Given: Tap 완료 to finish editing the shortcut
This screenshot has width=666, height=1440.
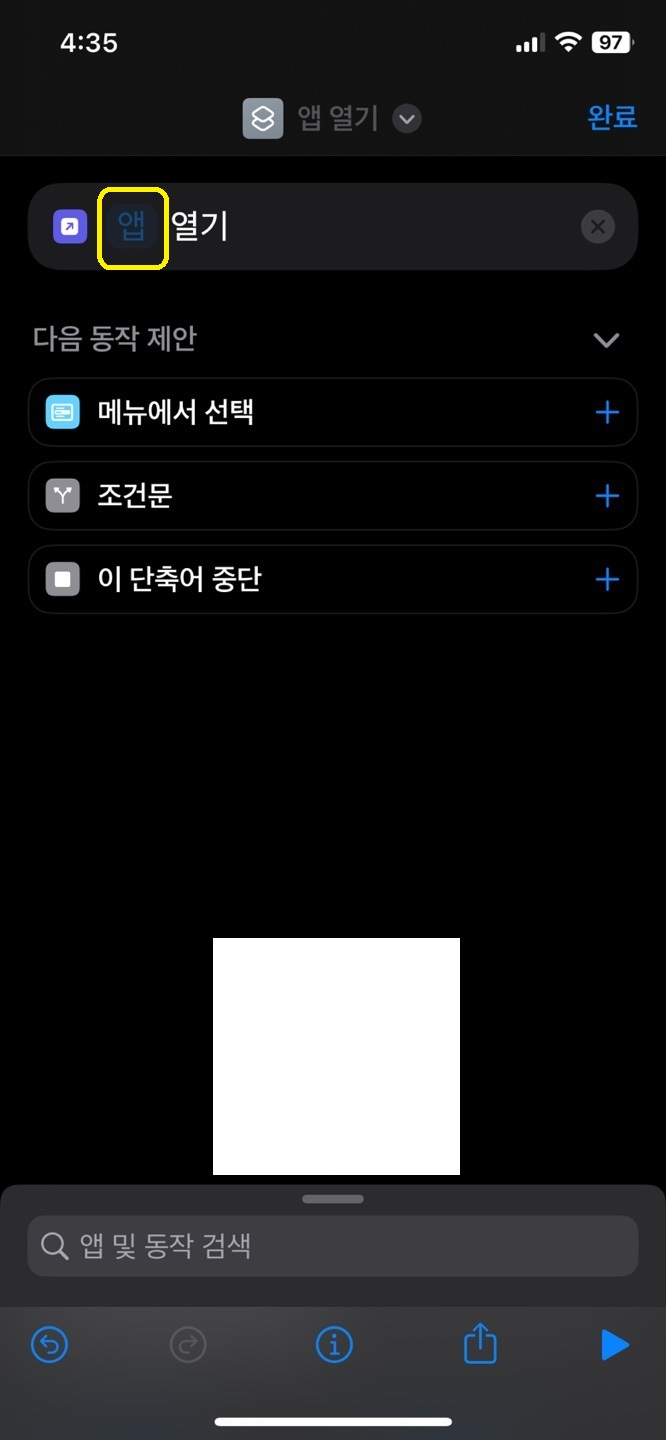Looking at the screenshot, I should (612, 117).
